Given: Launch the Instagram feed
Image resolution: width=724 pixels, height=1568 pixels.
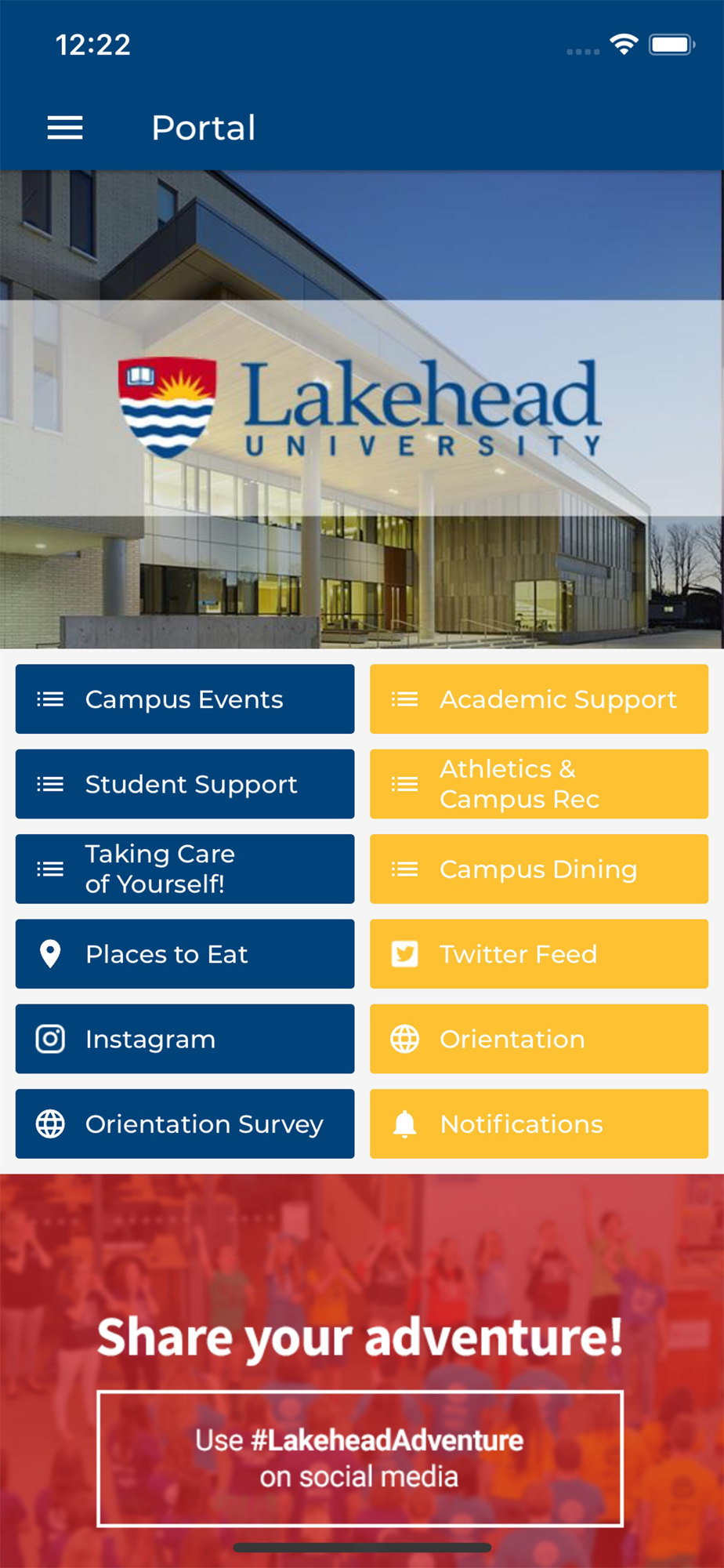Looking at the screenshot, I should [x=185, y=1039].
